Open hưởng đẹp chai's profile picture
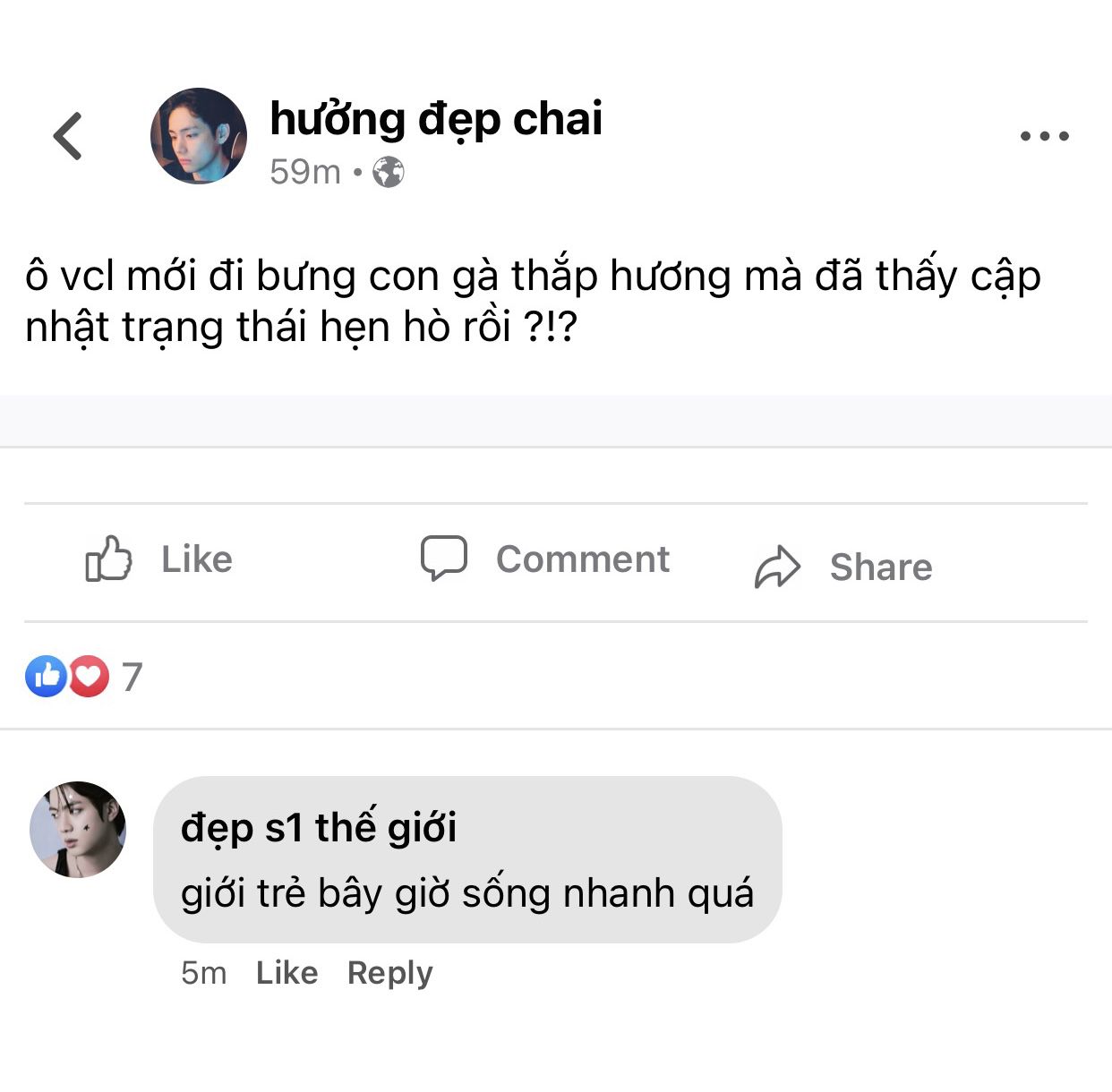Viewport: 1112px width, 1092px height. click(198, 136)
